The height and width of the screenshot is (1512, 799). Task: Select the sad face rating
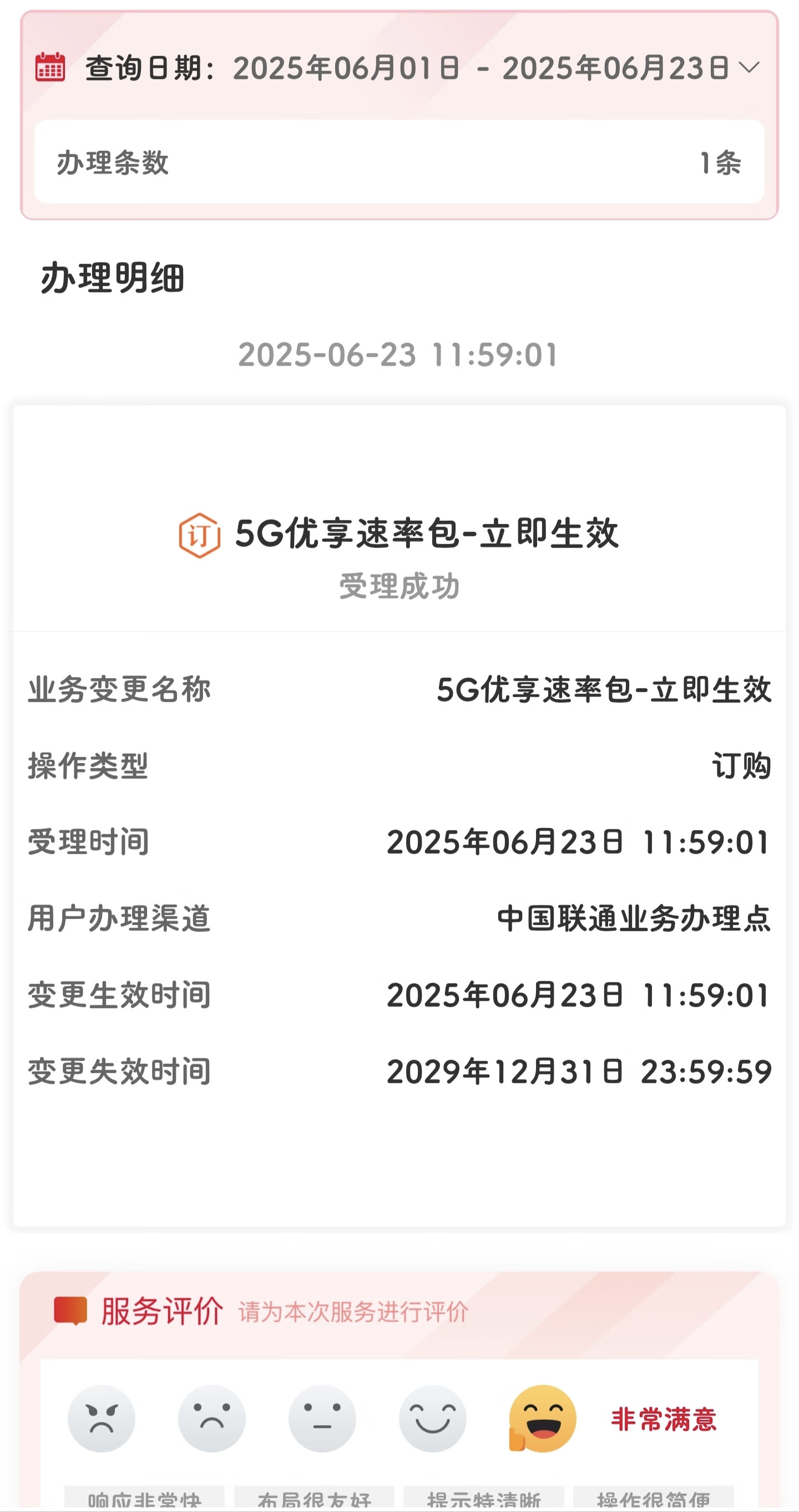tap(212, 1419)
